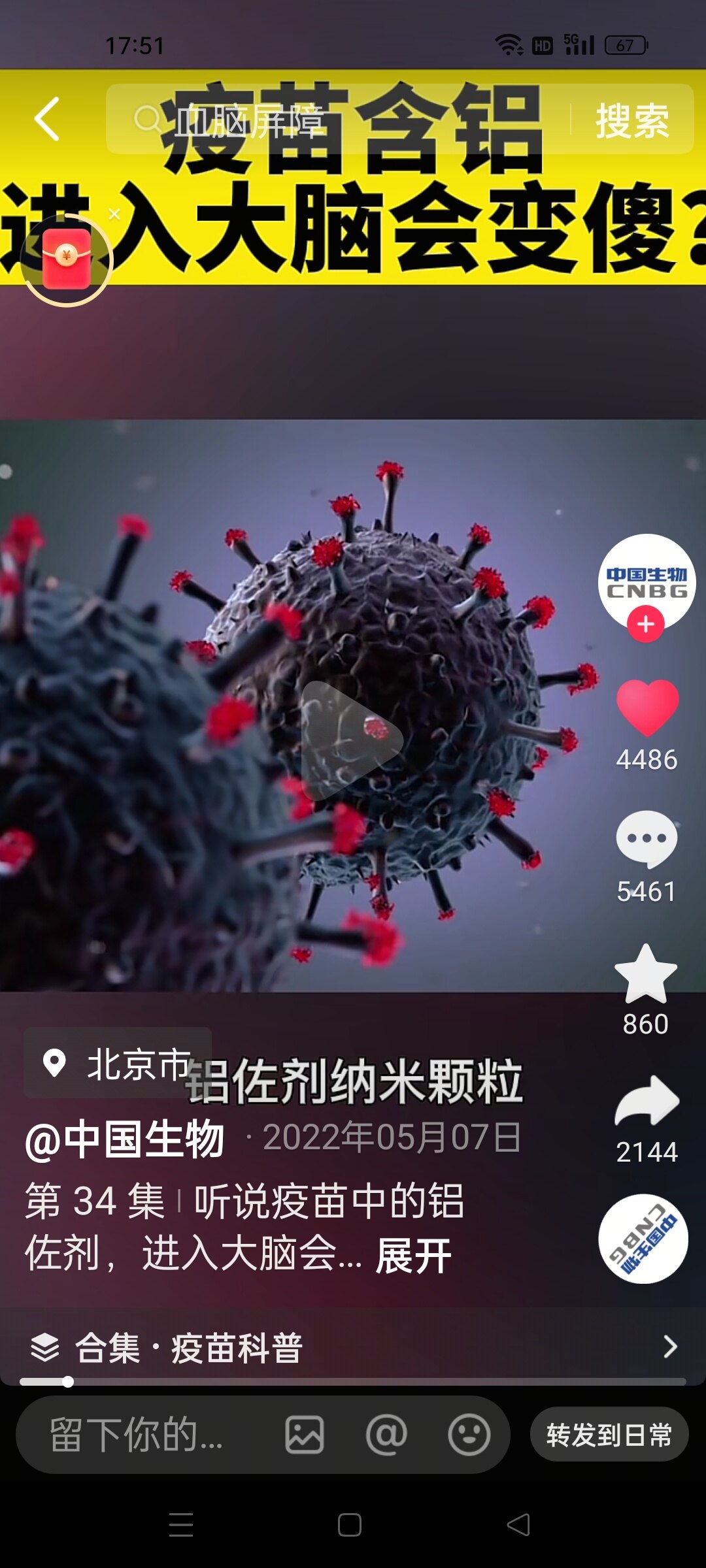Like the video with the heart icon
Viewport: 706px width, 1568px height.
point(647,708)
